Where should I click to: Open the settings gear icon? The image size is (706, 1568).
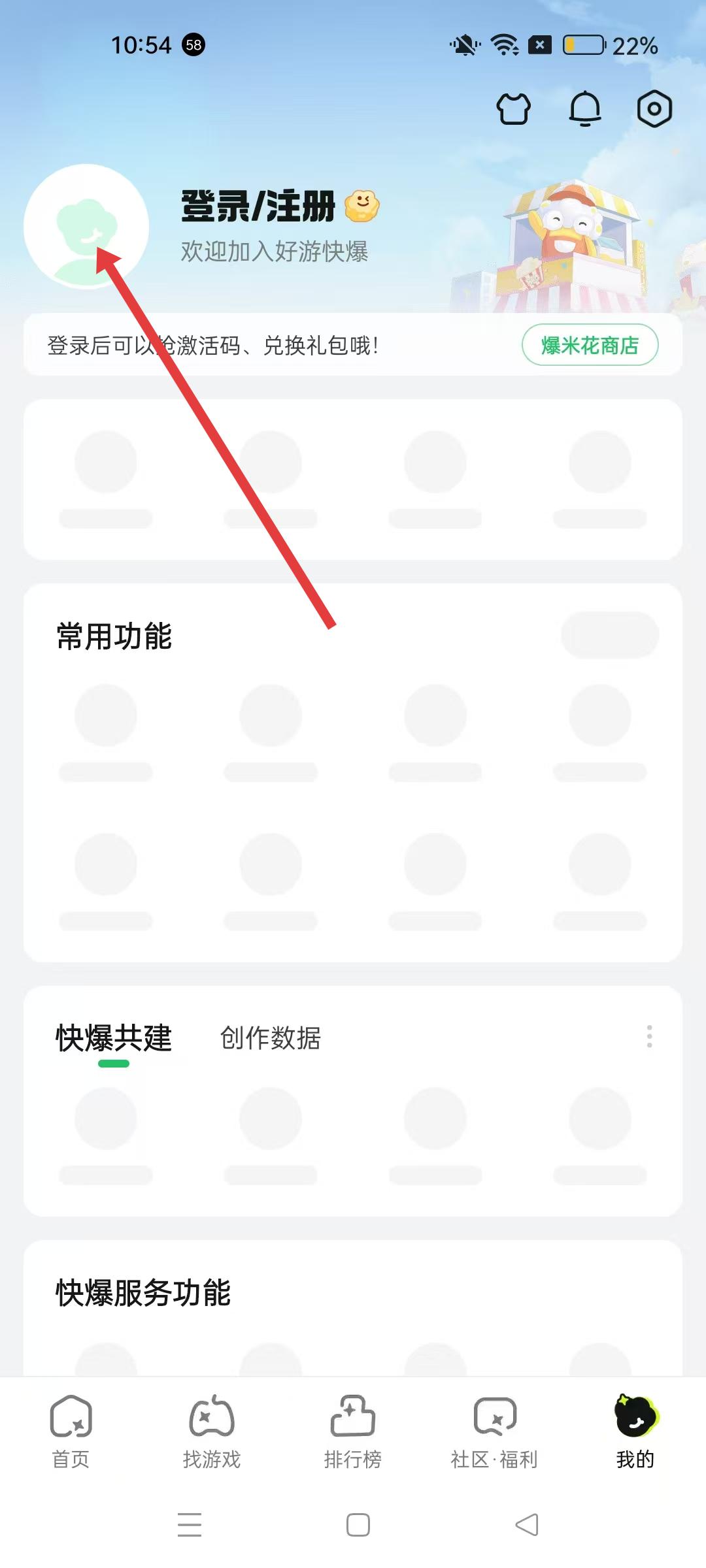(654, 108)
